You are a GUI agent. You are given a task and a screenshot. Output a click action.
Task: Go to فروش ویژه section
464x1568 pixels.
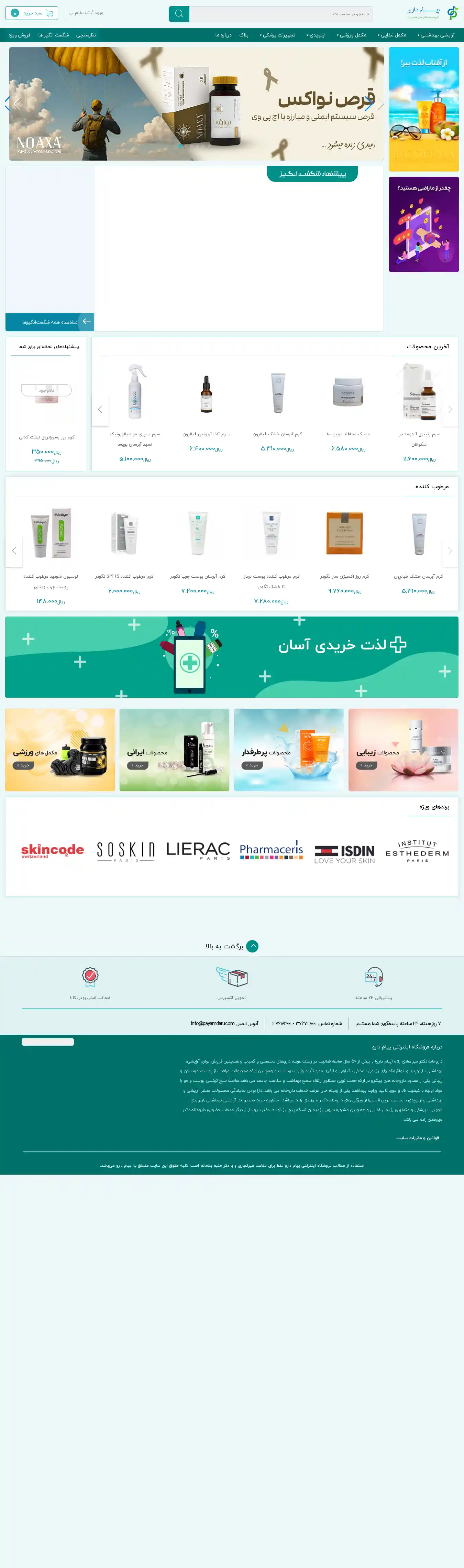point(20,35)
